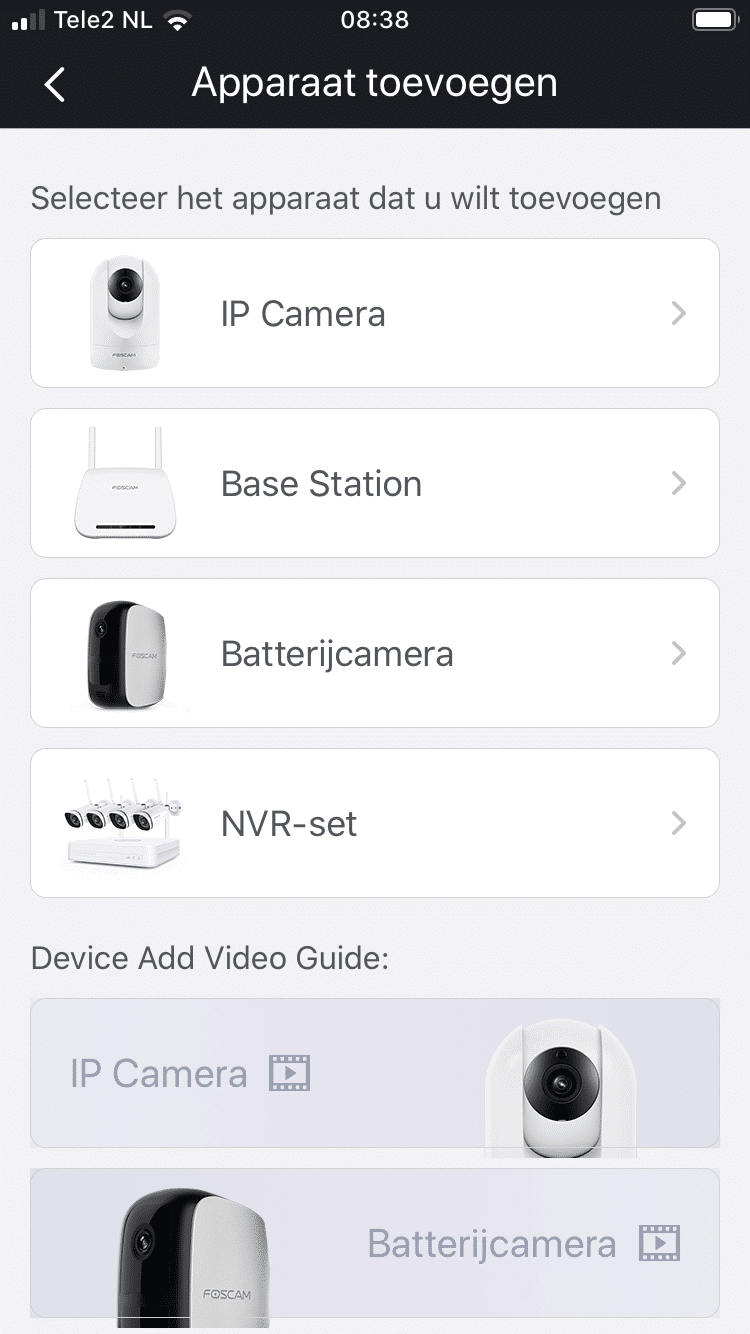
Task: Choose Base Station from the device list
Action: pyautogui.click(x=375, y=483)
